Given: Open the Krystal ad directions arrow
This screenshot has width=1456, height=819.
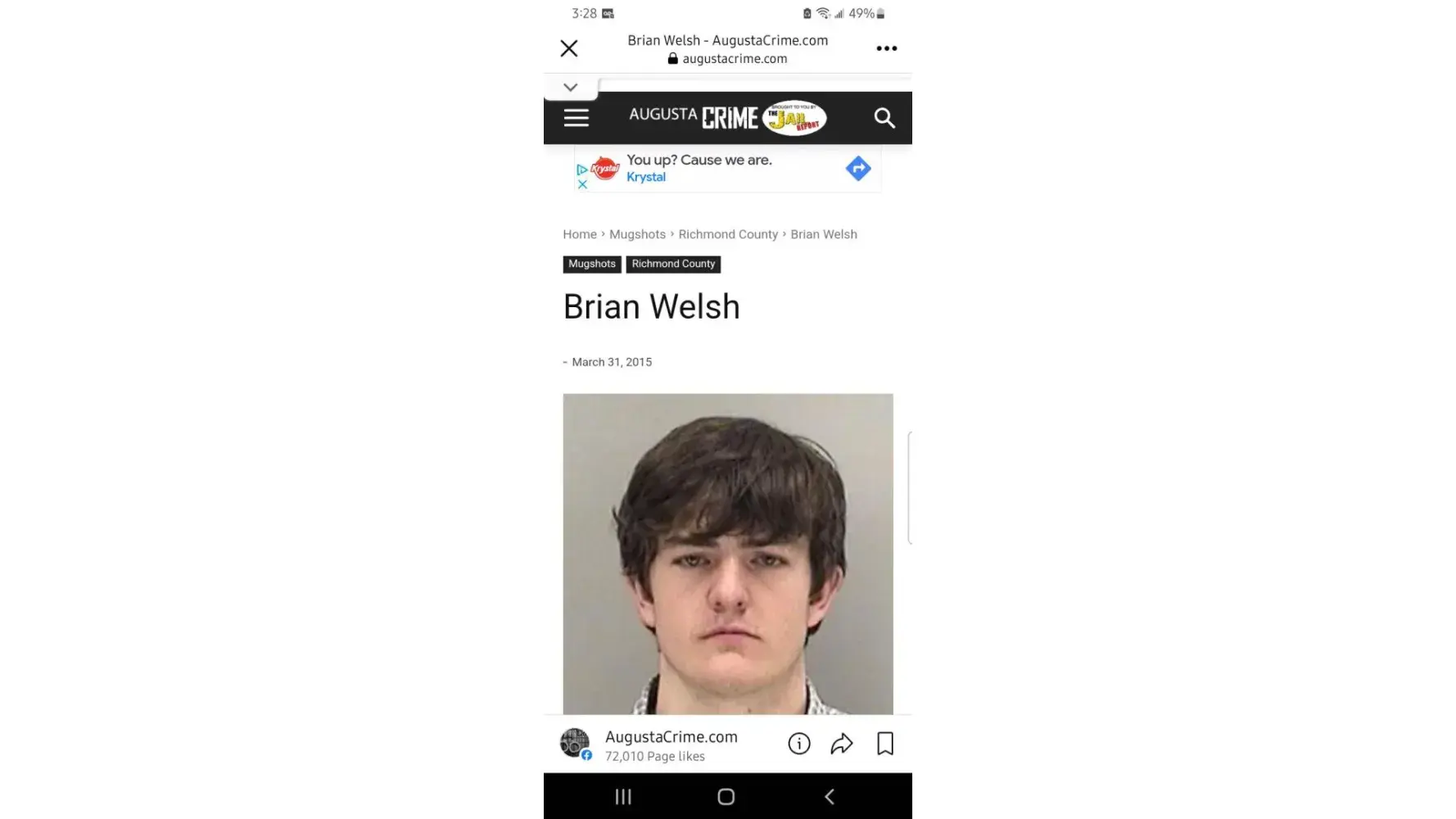Looking at the screenshot, I should click(857, 169).
